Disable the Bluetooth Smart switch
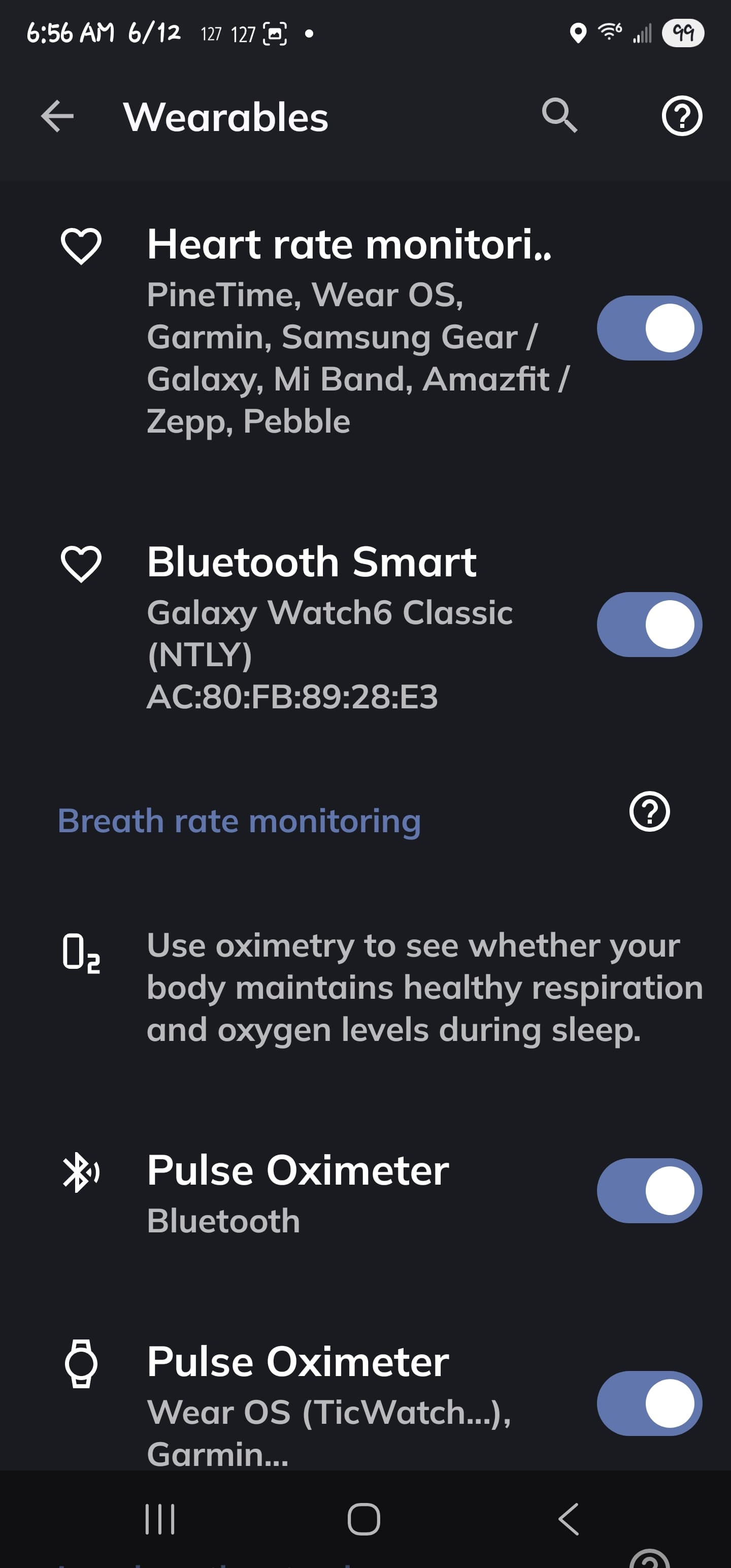The width and height of the screenshot is (731, 1568). click(649, 625)
